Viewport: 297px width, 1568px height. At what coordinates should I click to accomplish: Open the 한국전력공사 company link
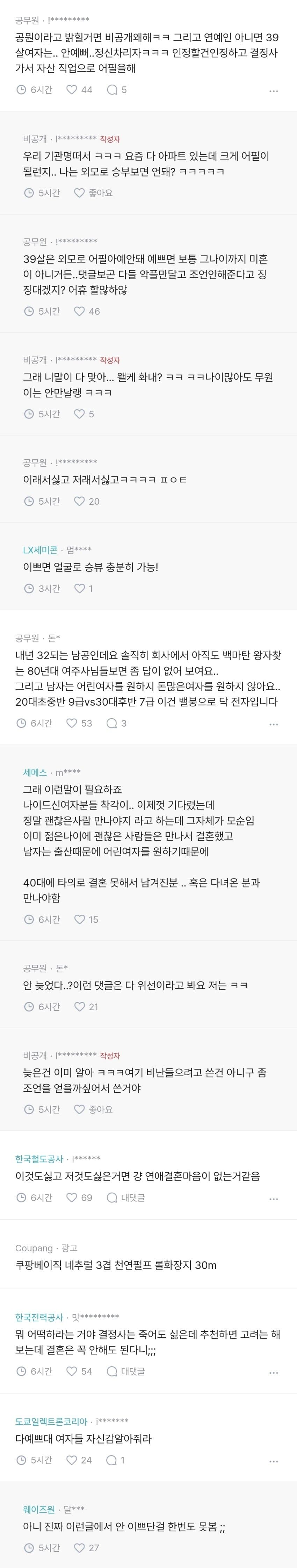39,1317
